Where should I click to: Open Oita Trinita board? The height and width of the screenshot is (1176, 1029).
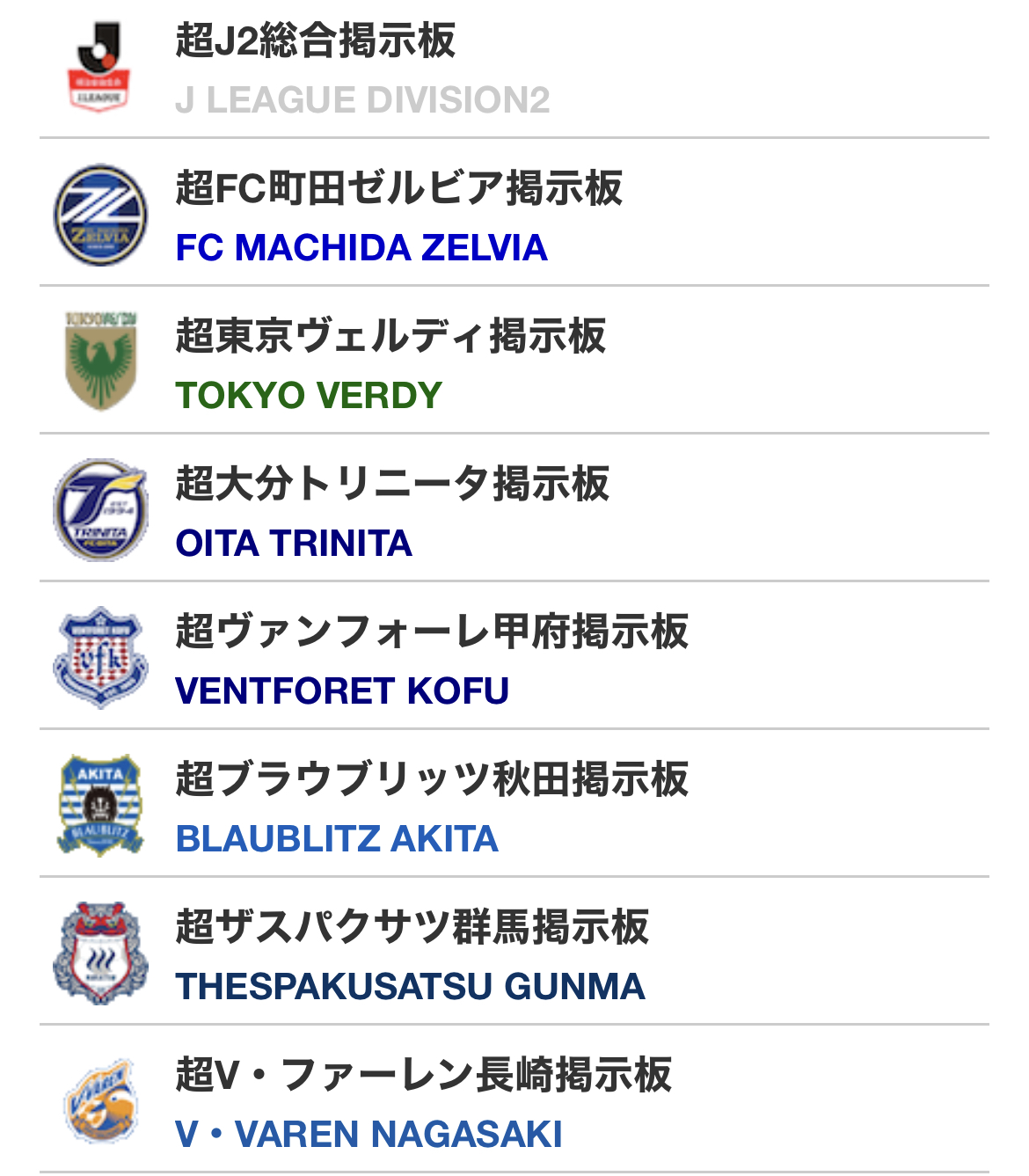click(x=392, y=484)
